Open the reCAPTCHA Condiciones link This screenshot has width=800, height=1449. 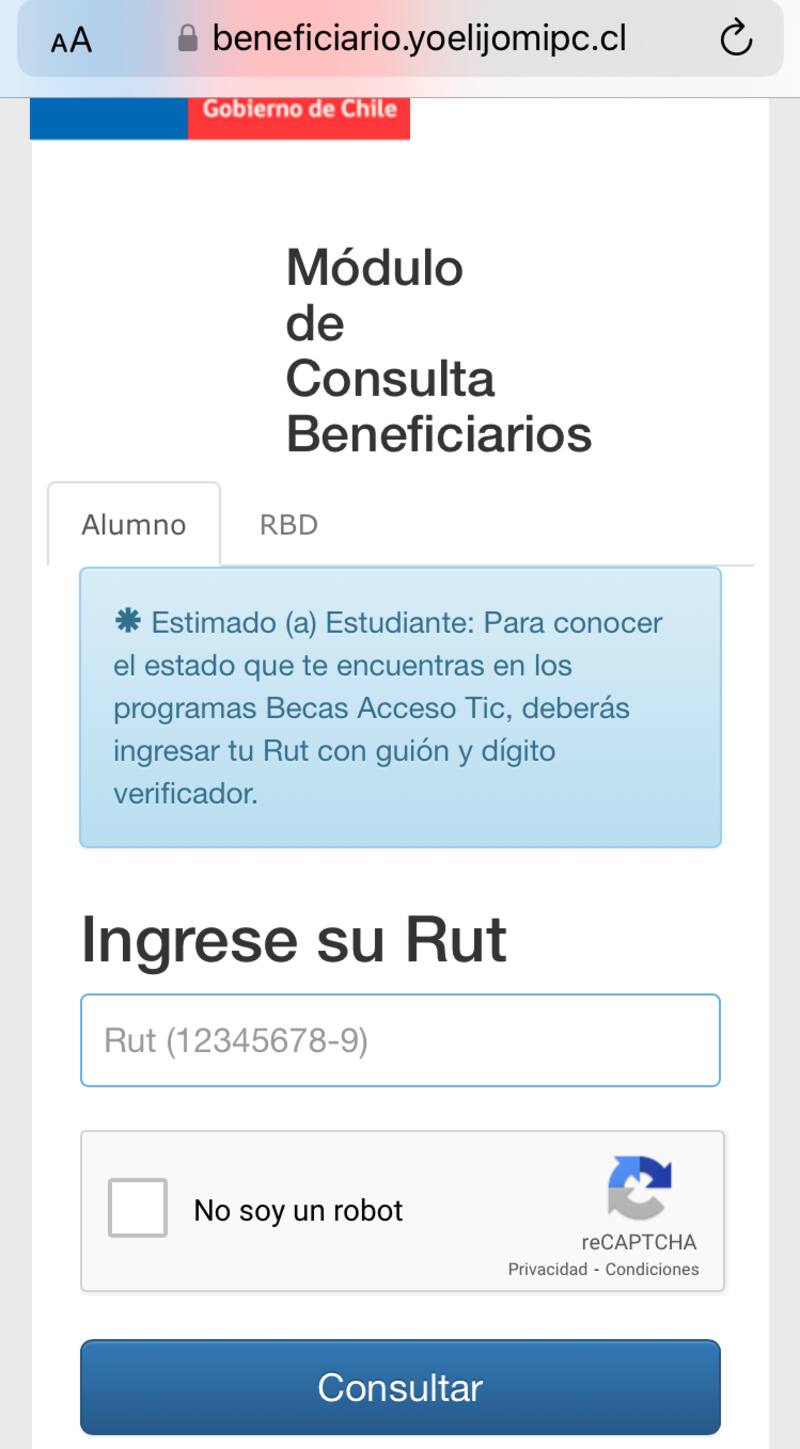click(652, 1269)
